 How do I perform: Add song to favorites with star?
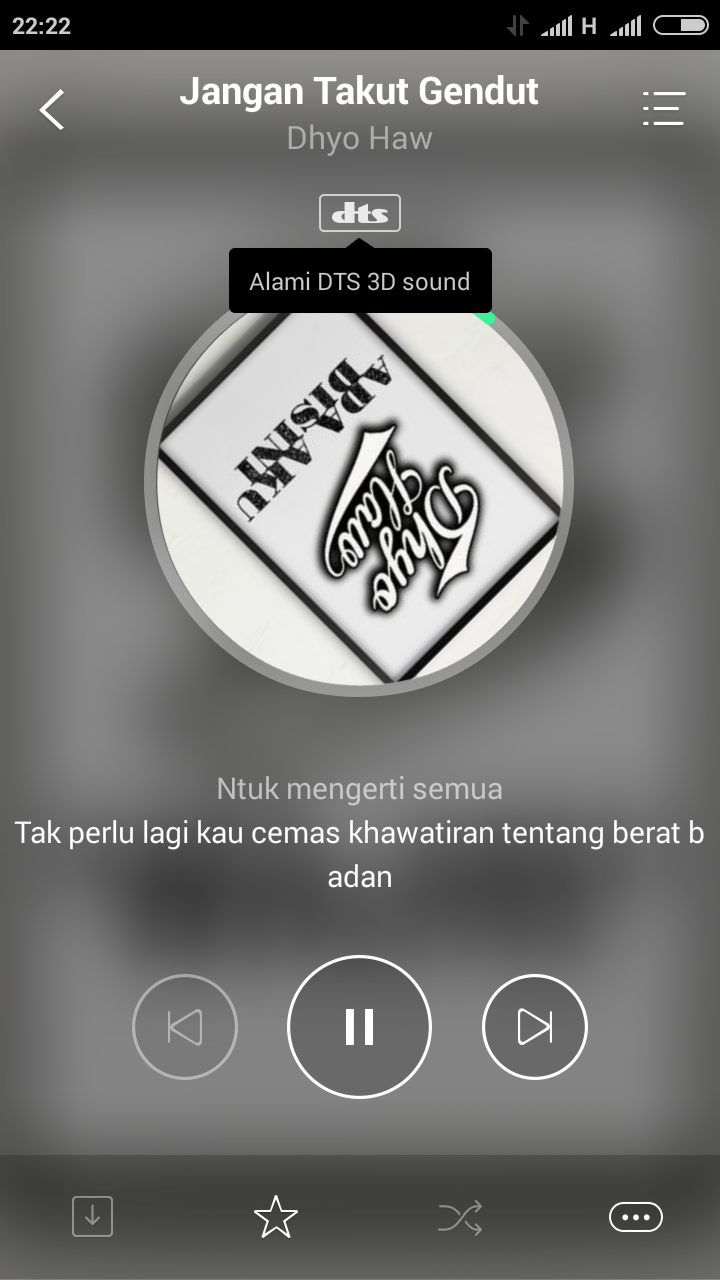[275, 1217]
